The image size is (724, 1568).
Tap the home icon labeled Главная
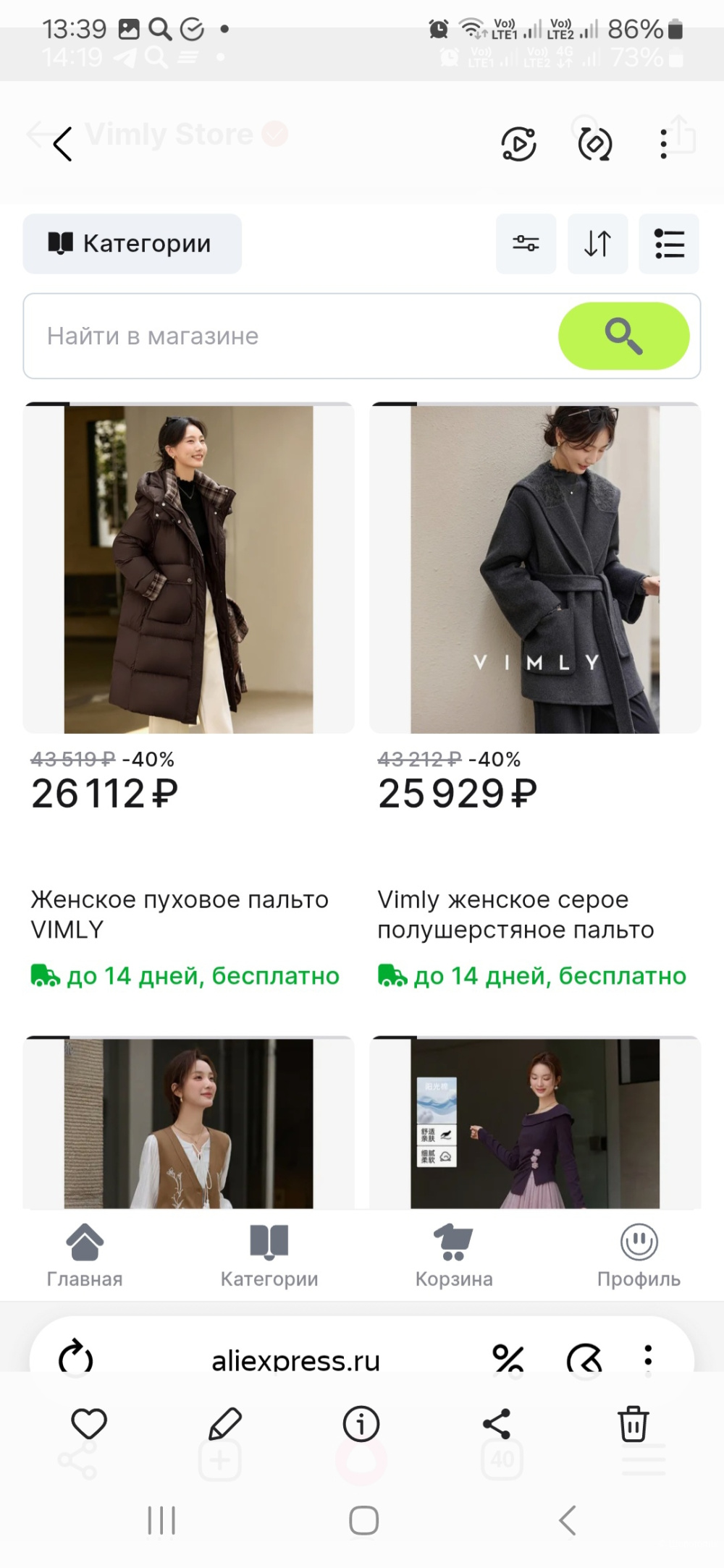click(x=85, y=1252)
